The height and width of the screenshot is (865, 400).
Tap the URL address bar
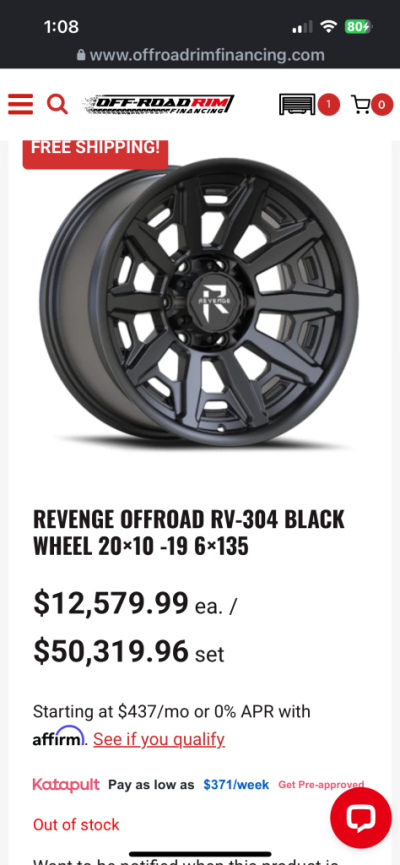pos(200,55)
